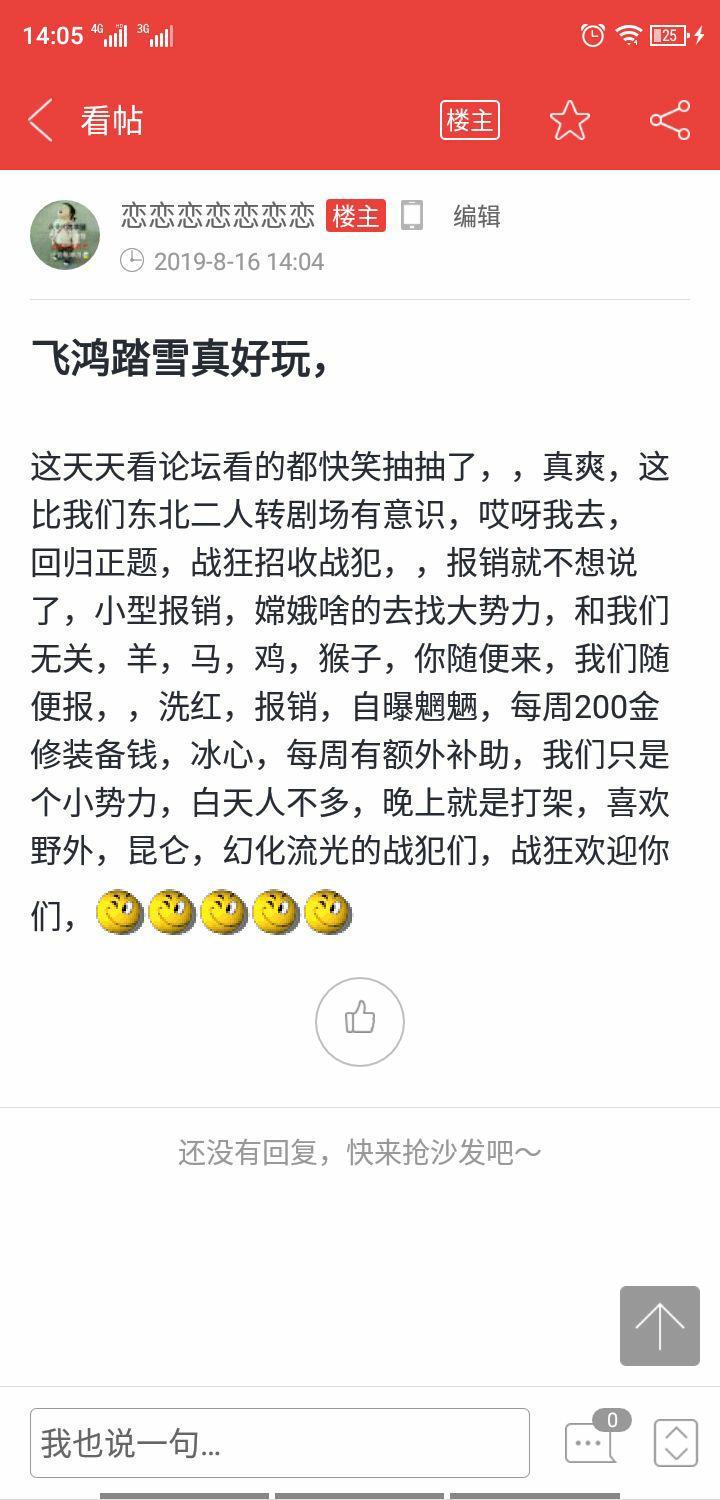Filter posts by 楼主 only
This screenshot has height=1500, width=720.
point(469,121)
